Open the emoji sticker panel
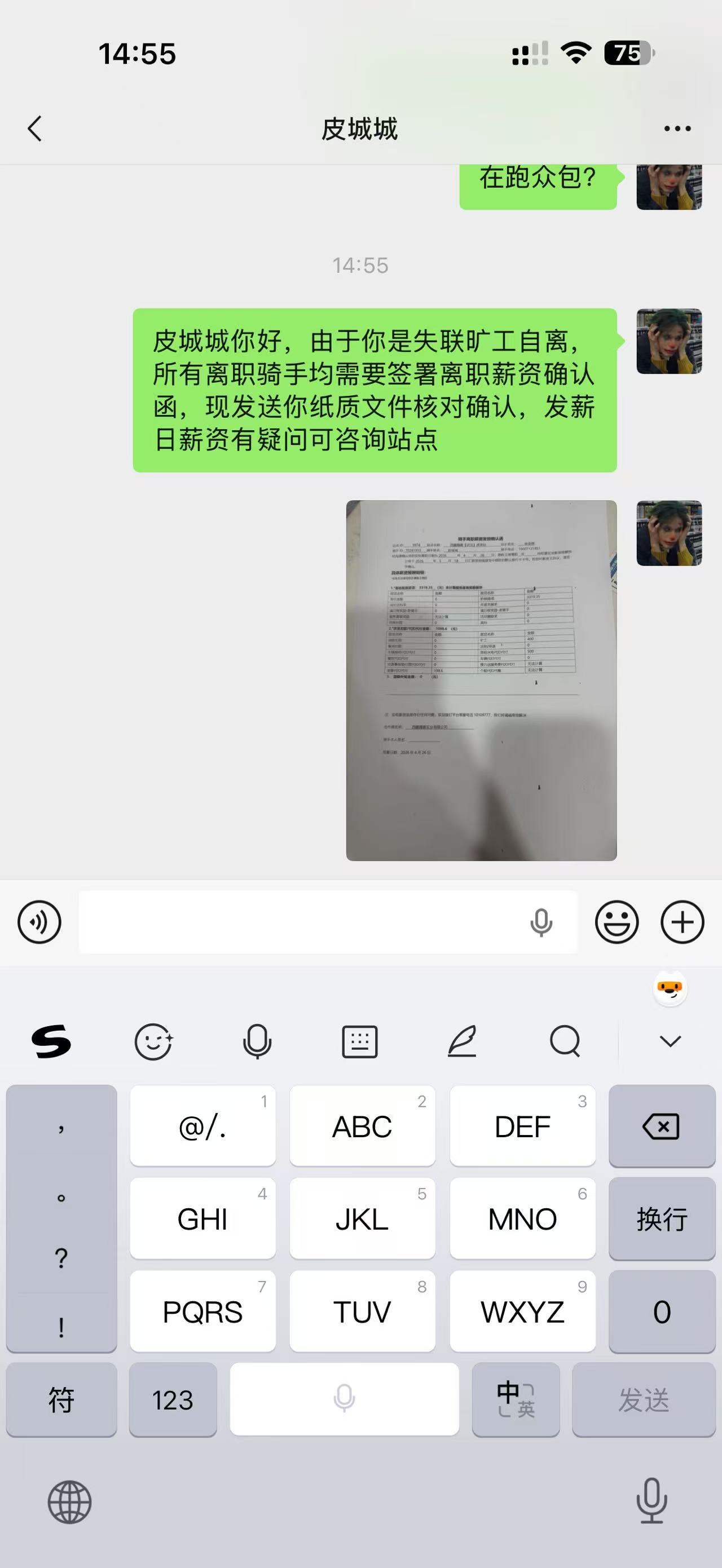The image size is (722, 1568). pyautogui.click(x=617, y=922)
